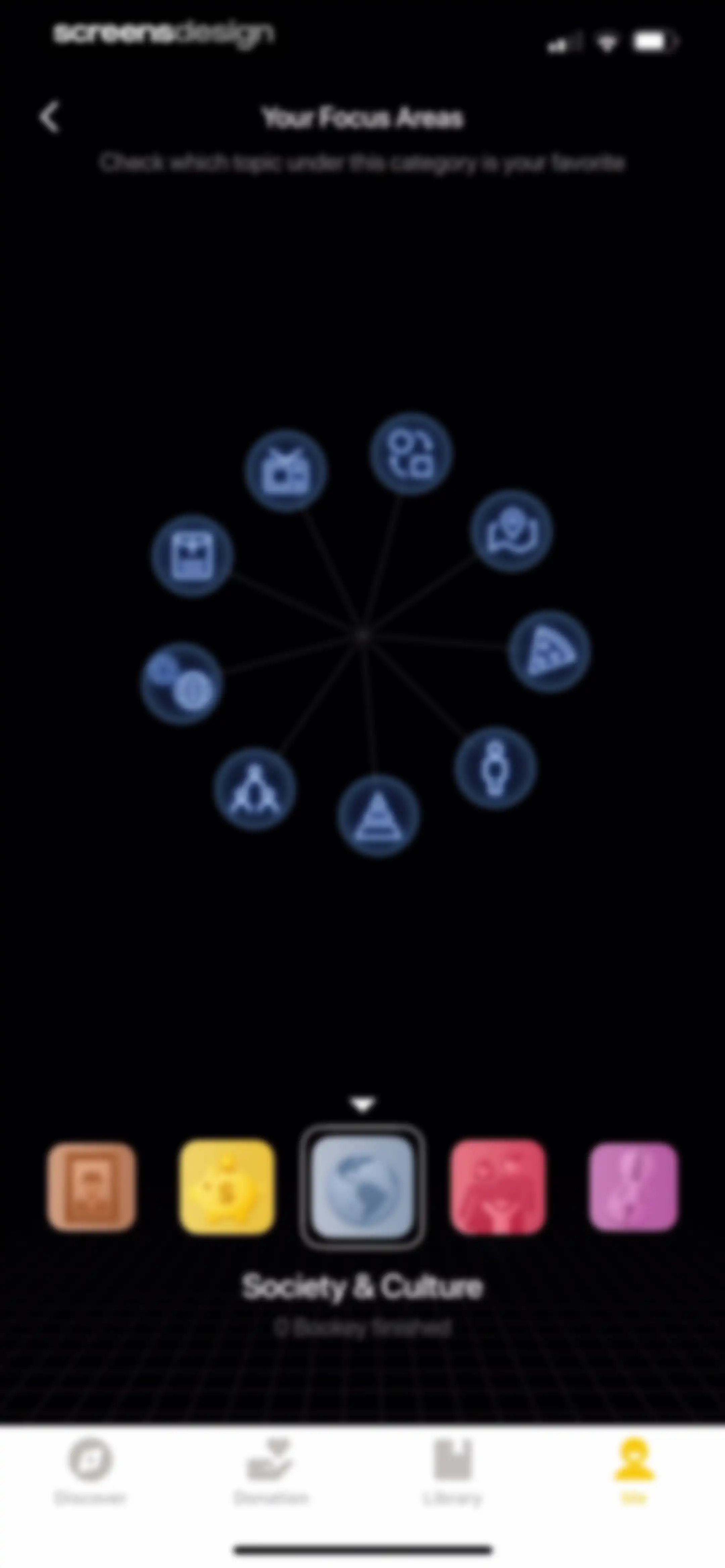Screen dimensions: 725x1568
Task: Switch to the Discover tab
Action: pos(91,1471)
